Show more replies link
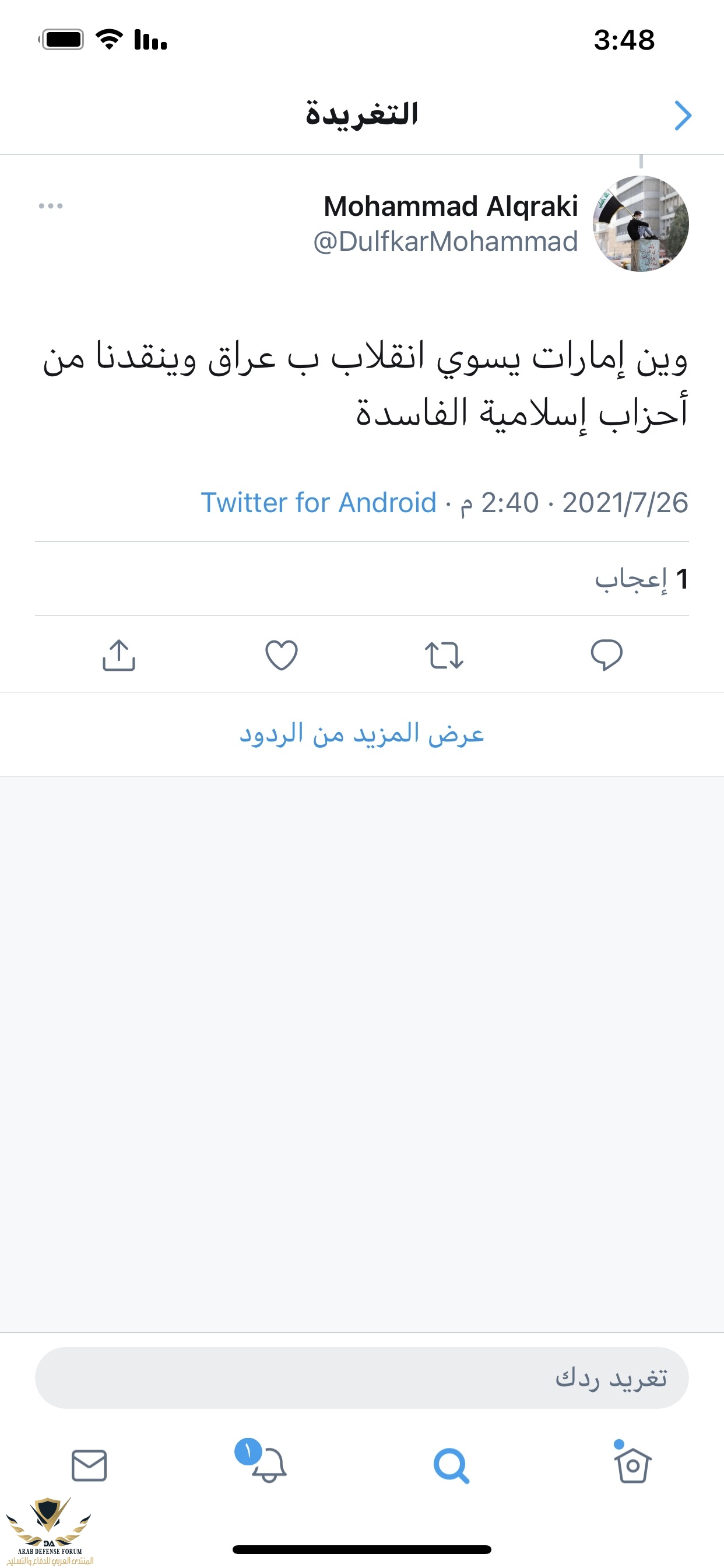This screenshot has width=724, height=1568. coord(362,734)
